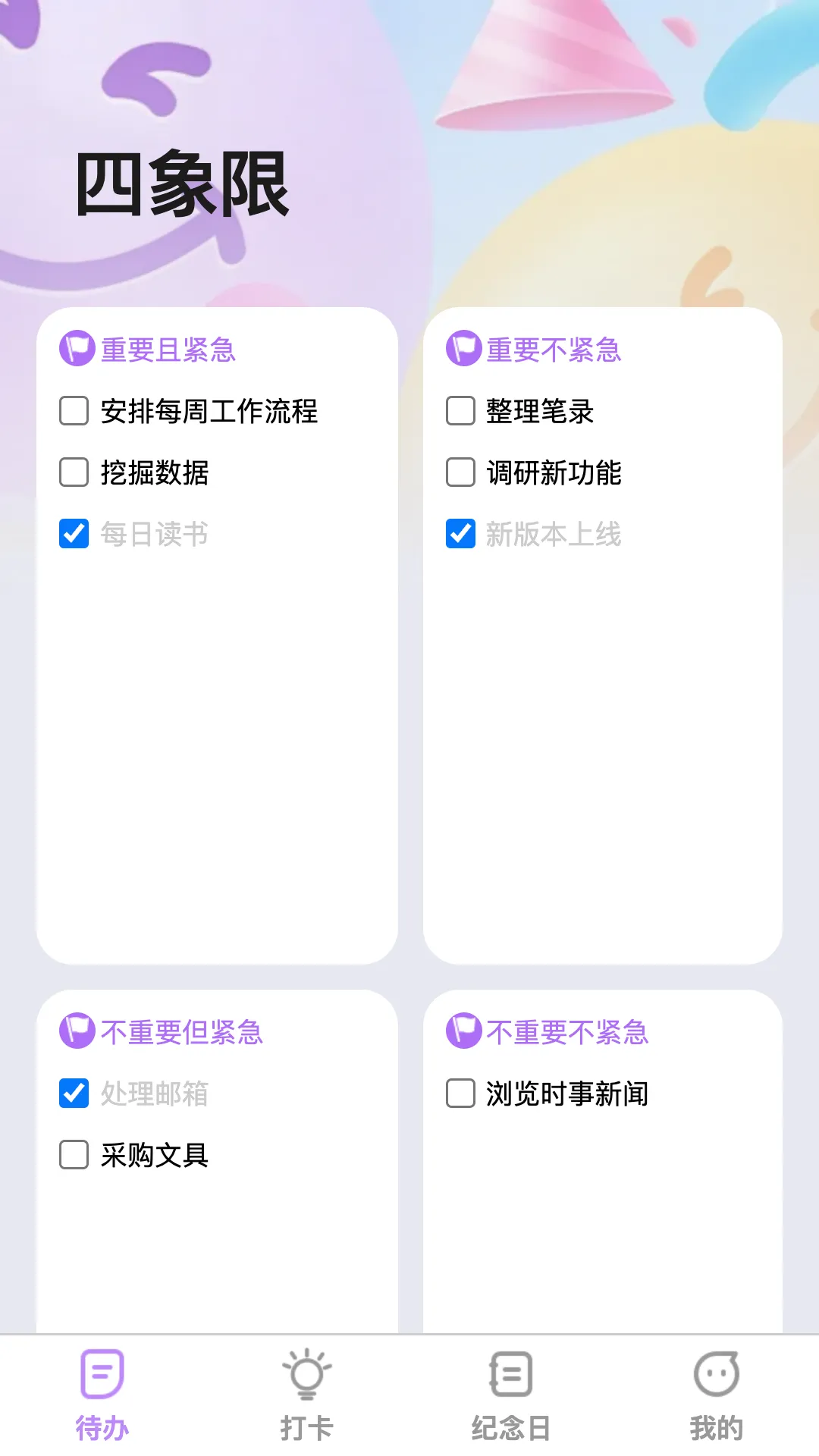Screen dimensions: 819x1456
Task: Click the flag icon beside 重要且紧急
Action: pos(76,350)
